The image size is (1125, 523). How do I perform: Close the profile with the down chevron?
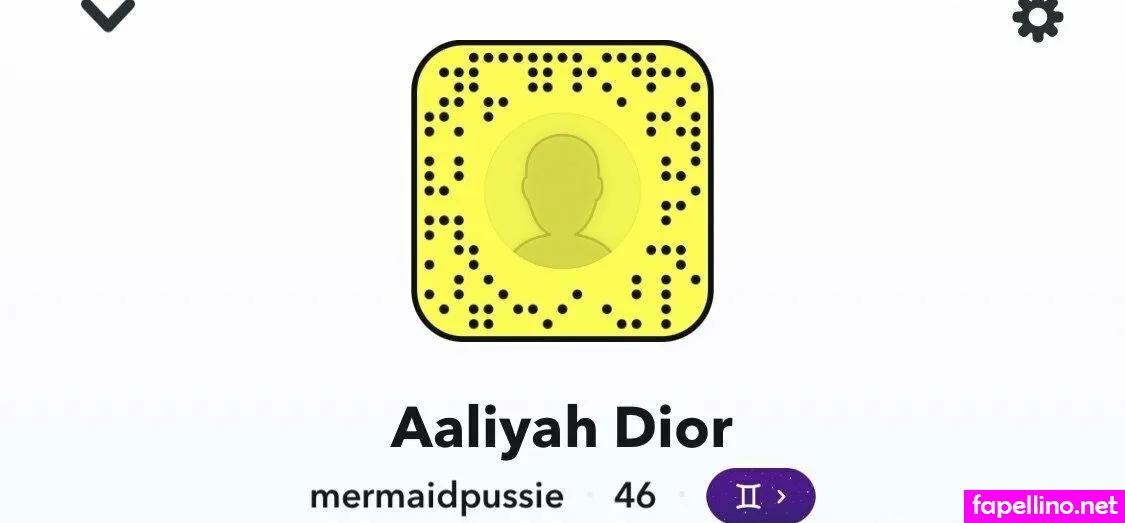point(108,15)
